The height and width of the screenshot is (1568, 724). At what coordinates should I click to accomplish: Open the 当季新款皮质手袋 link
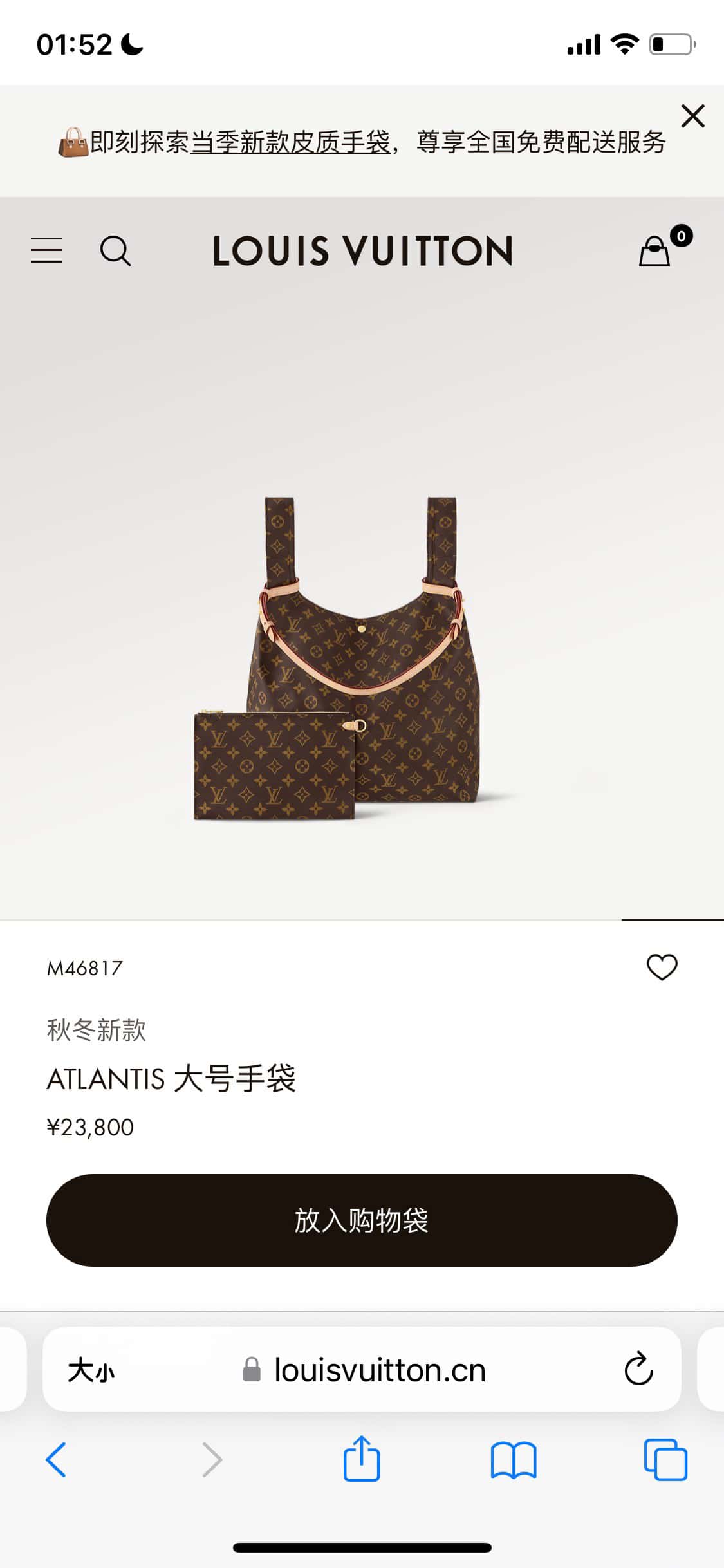coord(291,142)
